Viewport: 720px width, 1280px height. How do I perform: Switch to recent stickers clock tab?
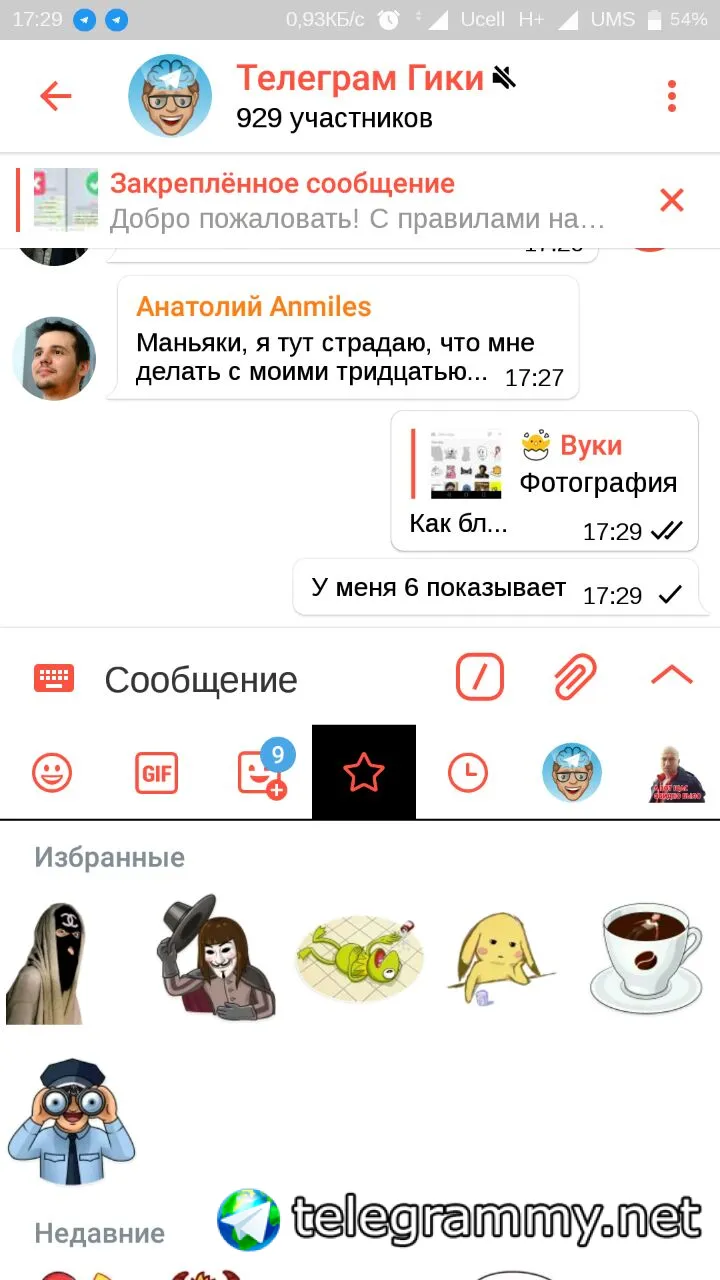[467, 773]
